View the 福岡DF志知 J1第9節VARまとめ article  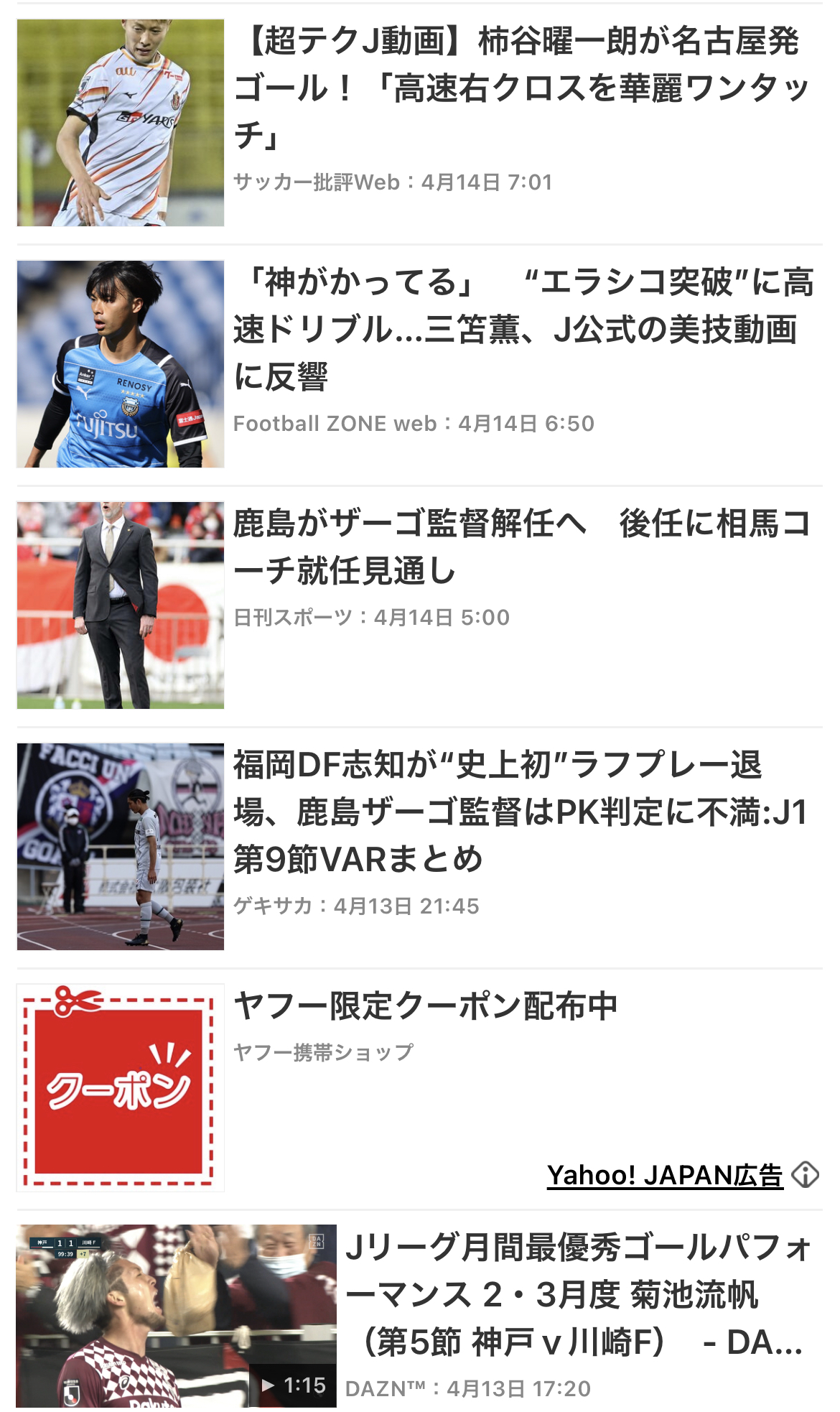[x=521, y=812]
